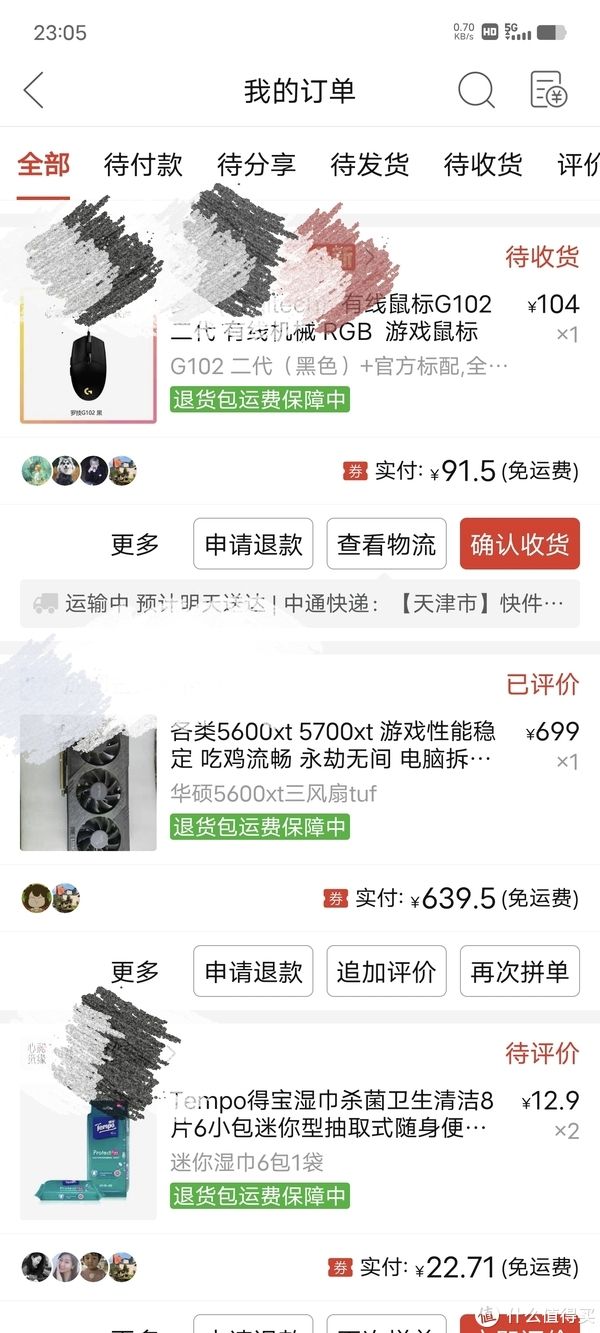Request refund for the 5600xt order

coord(253,972)
